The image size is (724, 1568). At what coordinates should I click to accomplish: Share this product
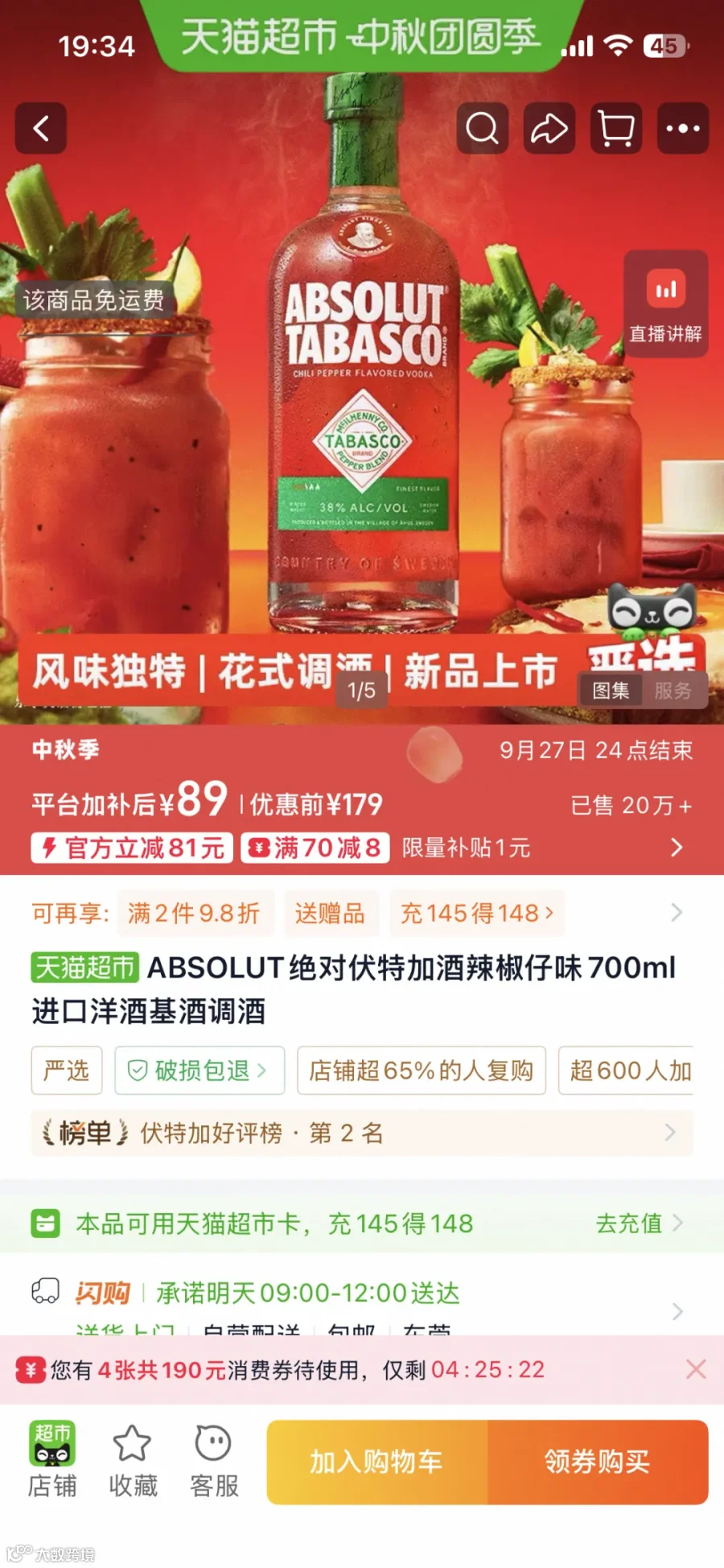coord(549,128)
